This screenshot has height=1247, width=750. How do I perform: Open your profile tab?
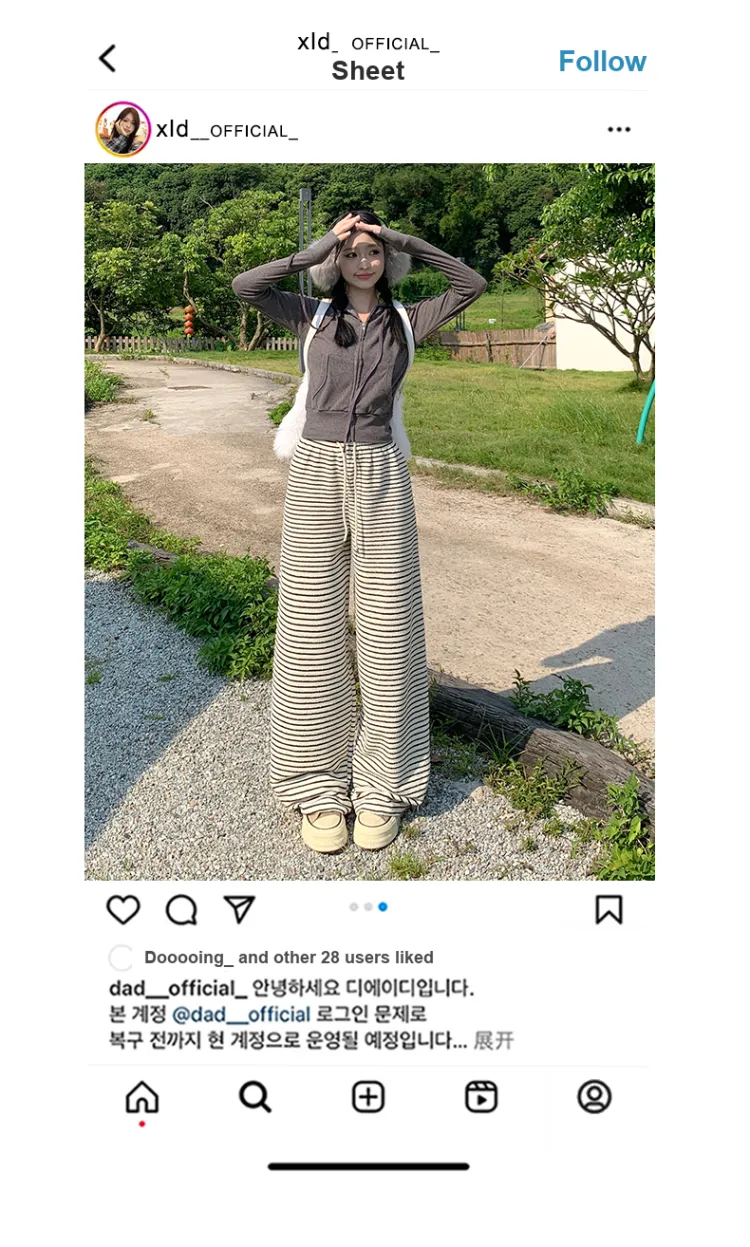pyautogui.click(x=594, y=1097)
